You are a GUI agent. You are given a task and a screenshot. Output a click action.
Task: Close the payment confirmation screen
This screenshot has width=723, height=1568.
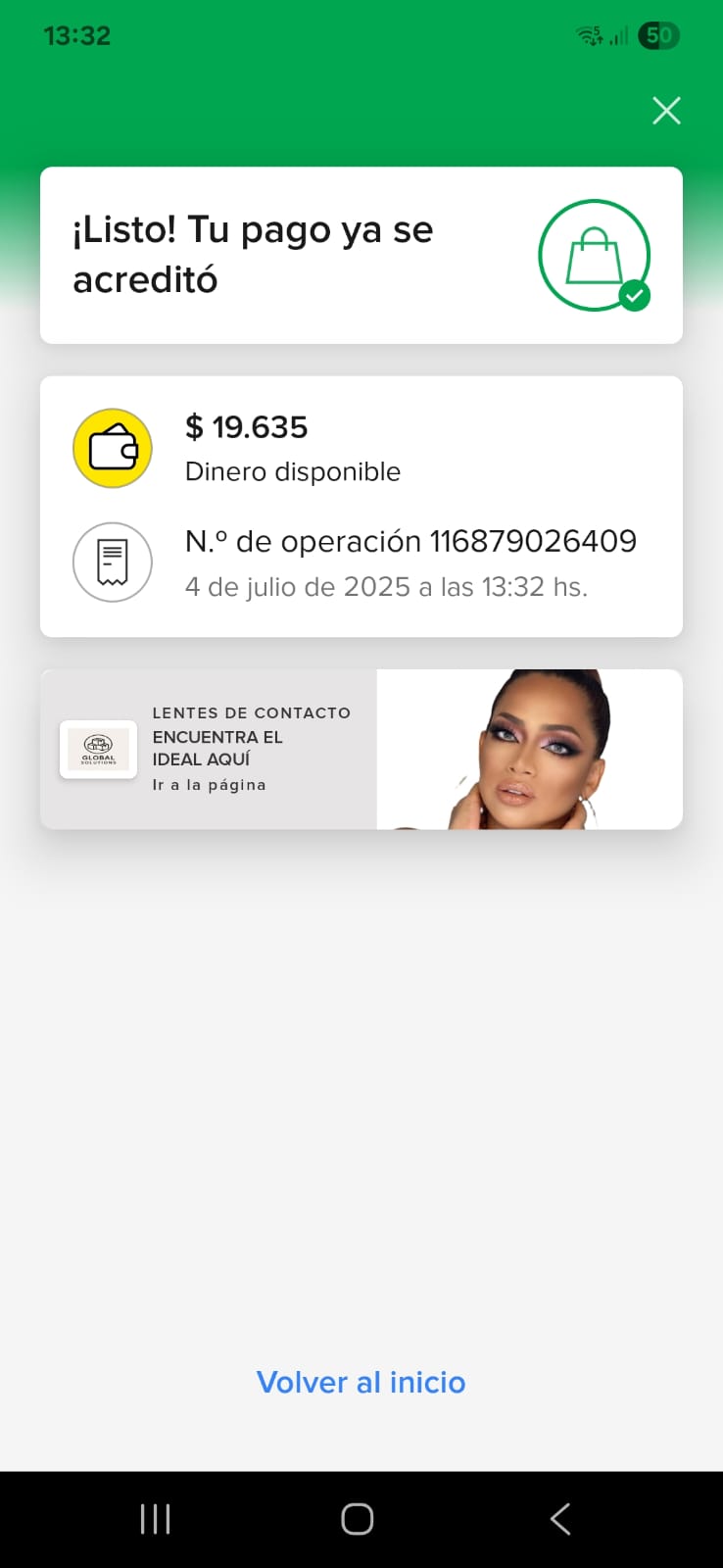point(666,111)
